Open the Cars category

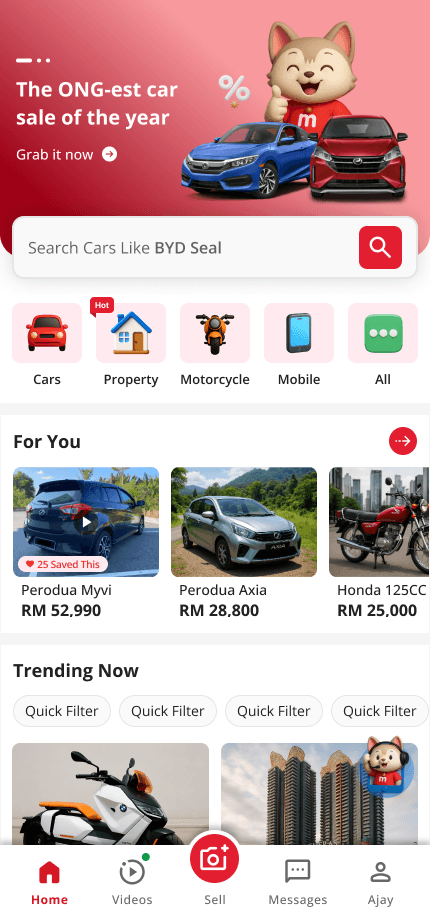click(x=47, y=345)
